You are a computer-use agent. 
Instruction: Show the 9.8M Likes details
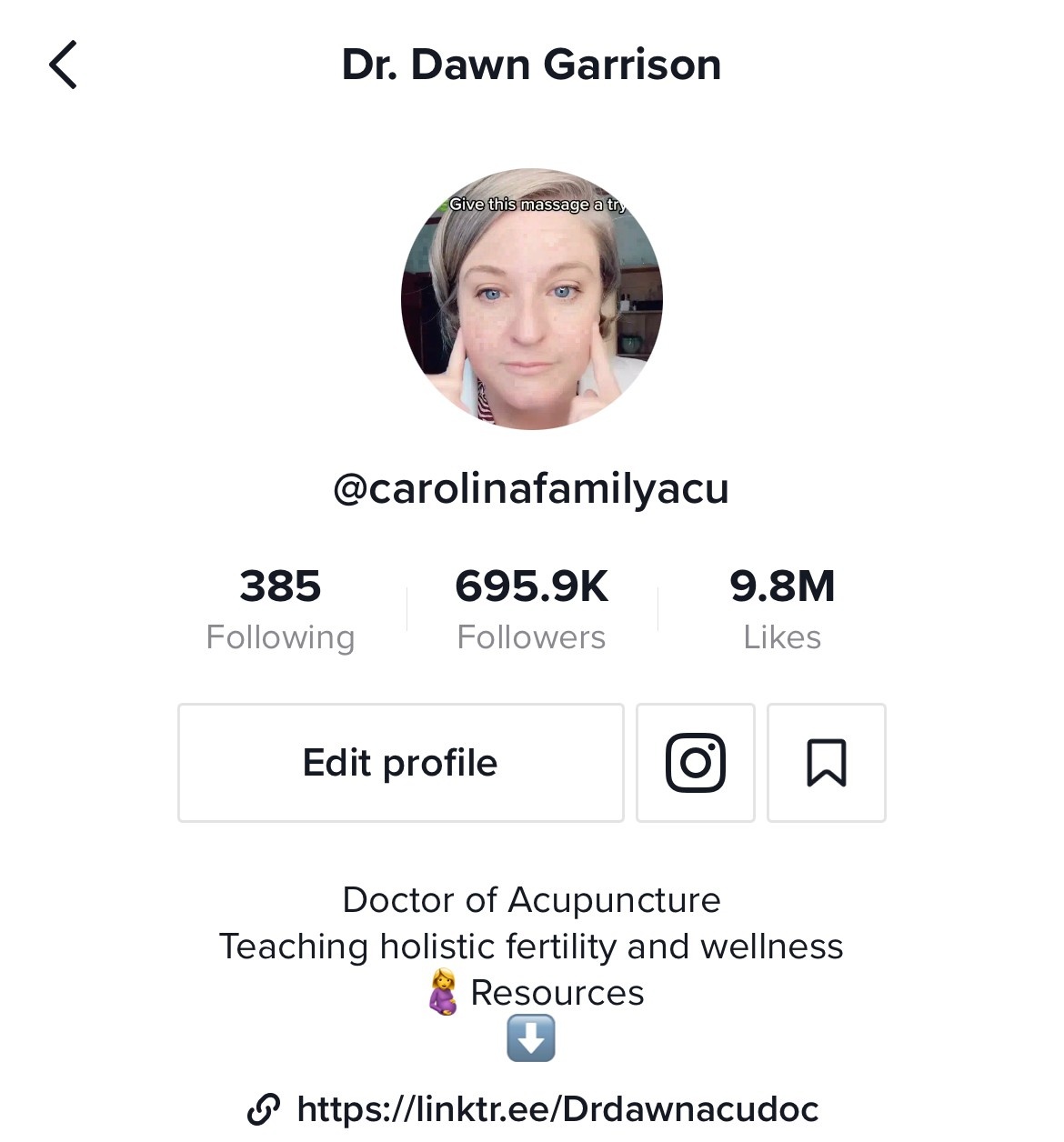(x=782, y=609)
